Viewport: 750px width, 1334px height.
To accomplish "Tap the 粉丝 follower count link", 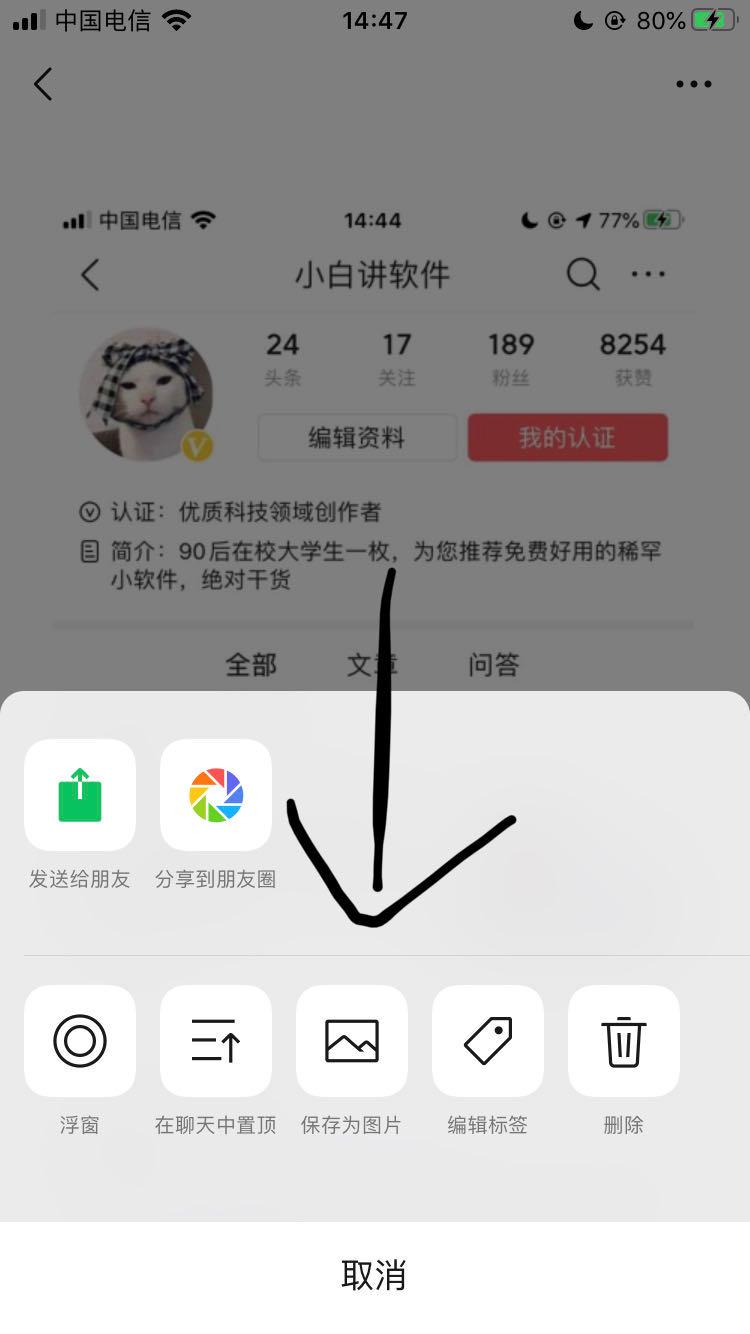I will tap(511, 360).
